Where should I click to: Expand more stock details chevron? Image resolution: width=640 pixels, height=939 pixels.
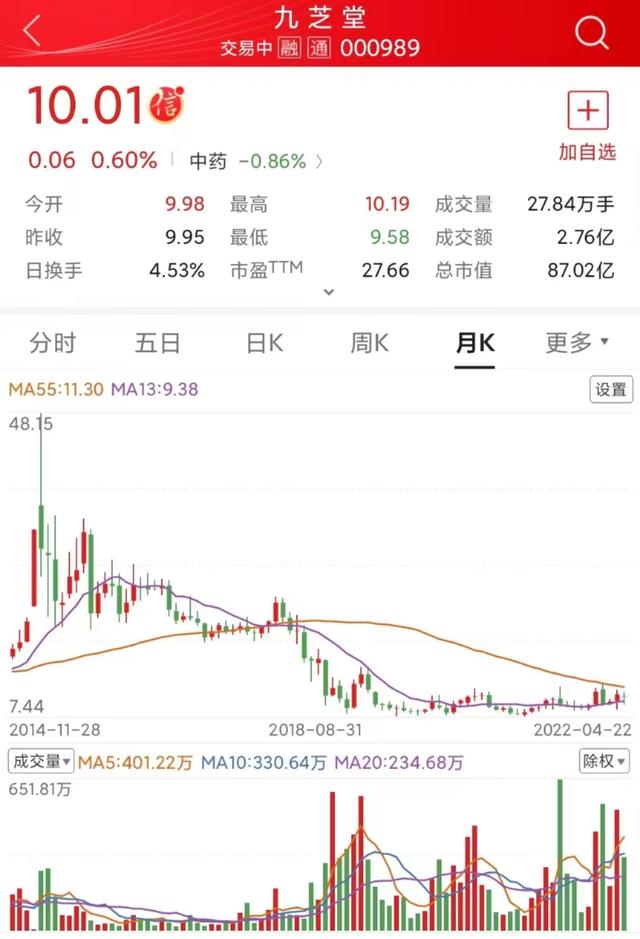click(x=329, y=293)
